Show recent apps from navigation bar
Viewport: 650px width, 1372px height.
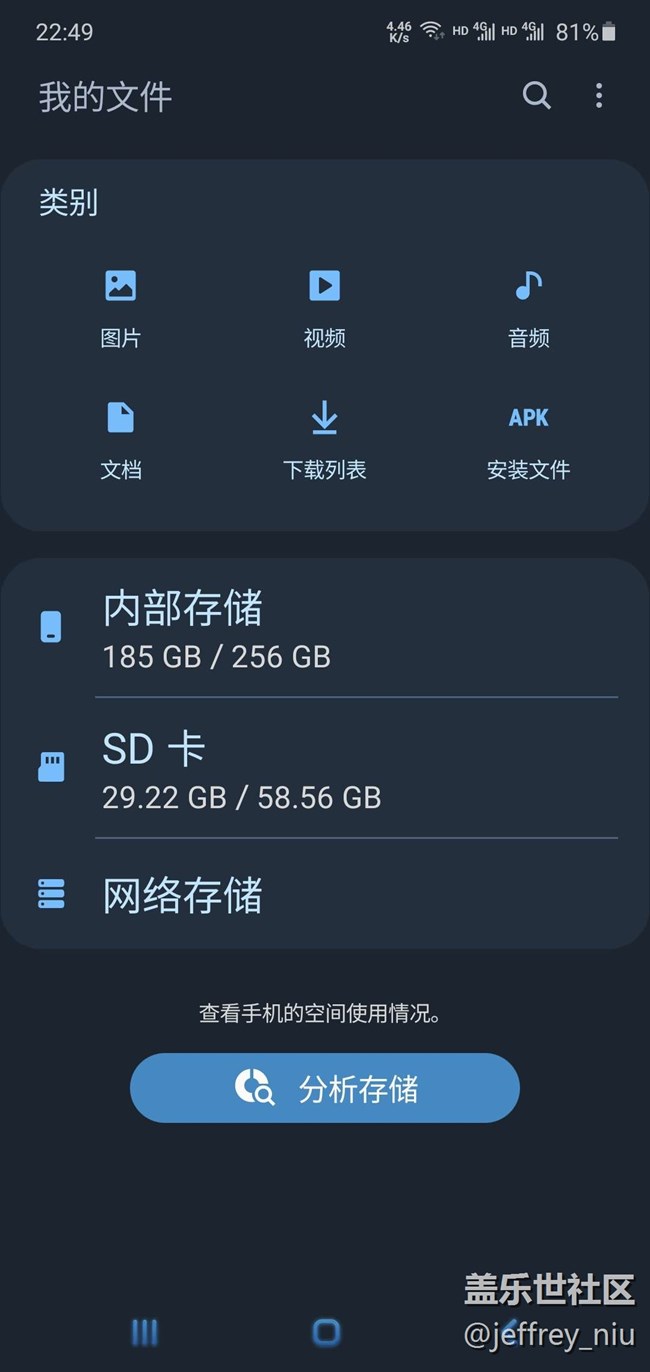pos(145,1331)
